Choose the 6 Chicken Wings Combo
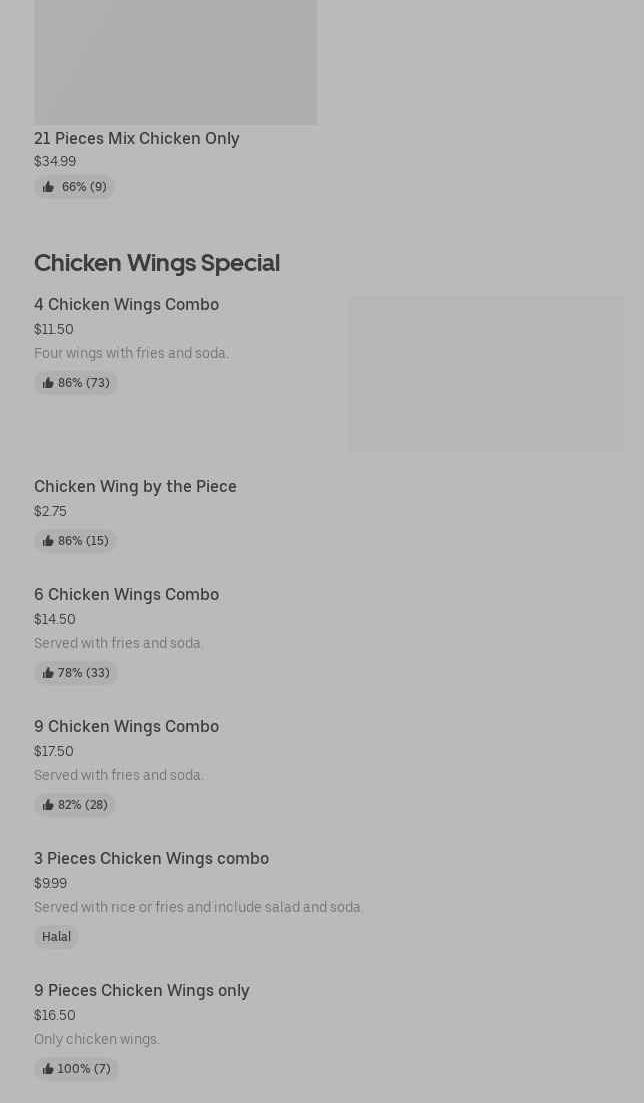Image resolution: width=644 pixels, height=1103 pixels. pyautogui.click(x=126, y=594)
